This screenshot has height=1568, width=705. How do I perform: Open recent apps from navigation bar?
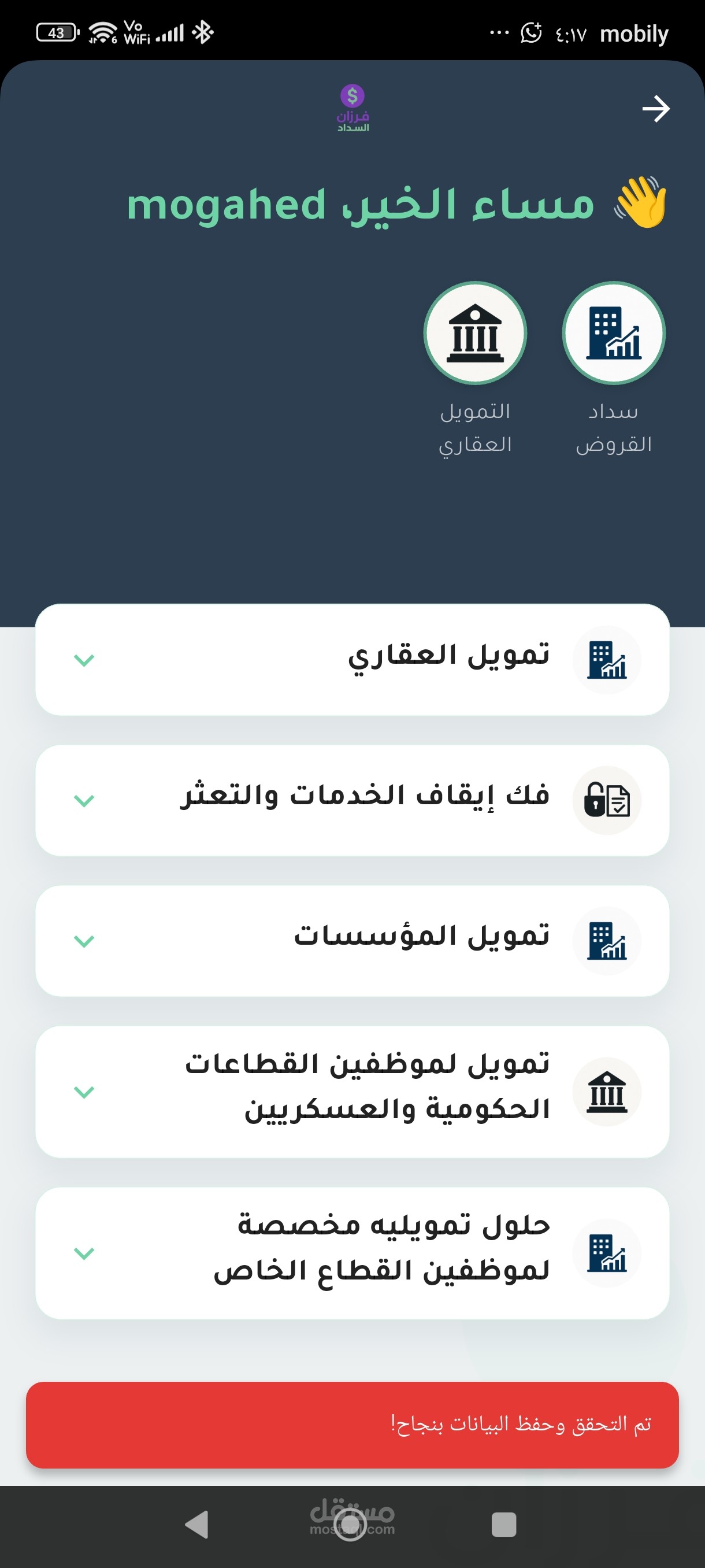pyautogui.click(x=504, y=1525)
